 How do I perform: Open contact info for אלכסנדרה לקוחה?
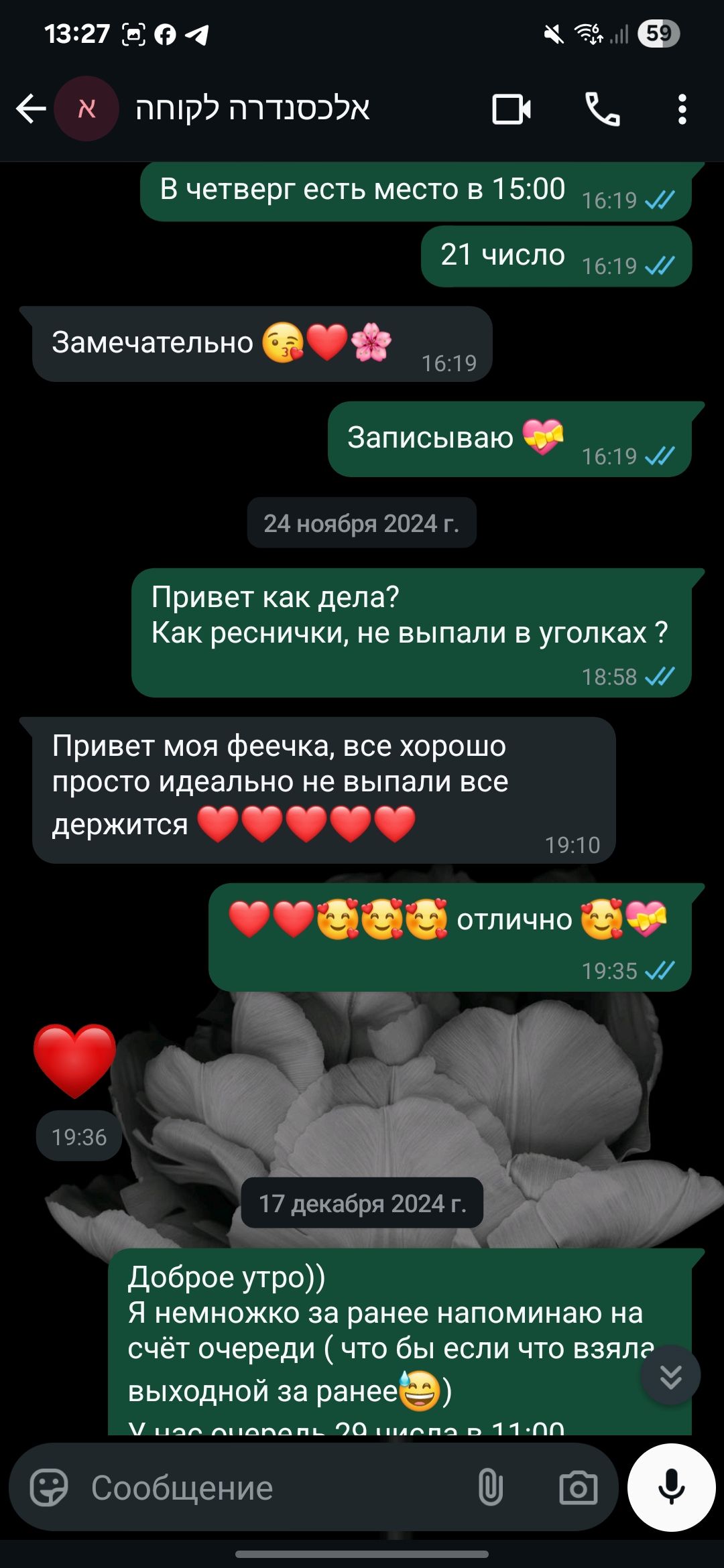click(x=253, y=109)
